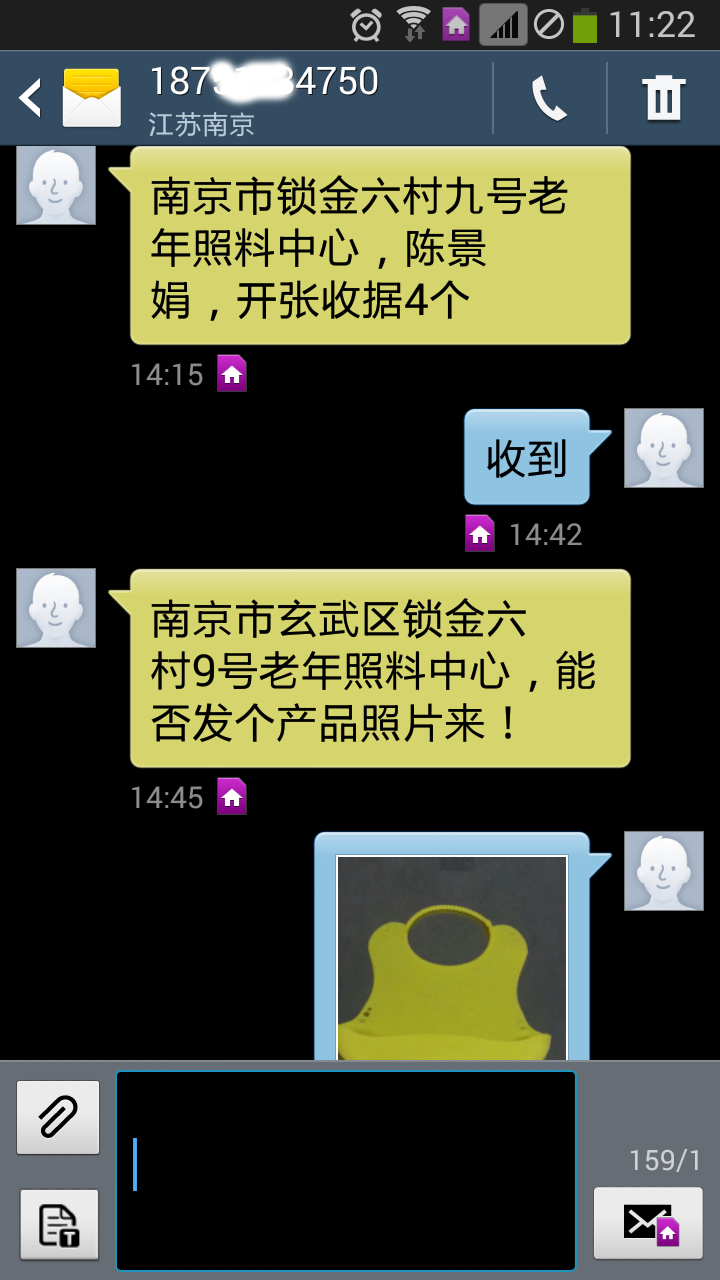Go back to the message list
Viewport: 720px width, 1280px height.
pyautogui.click(x=32, y=98)
